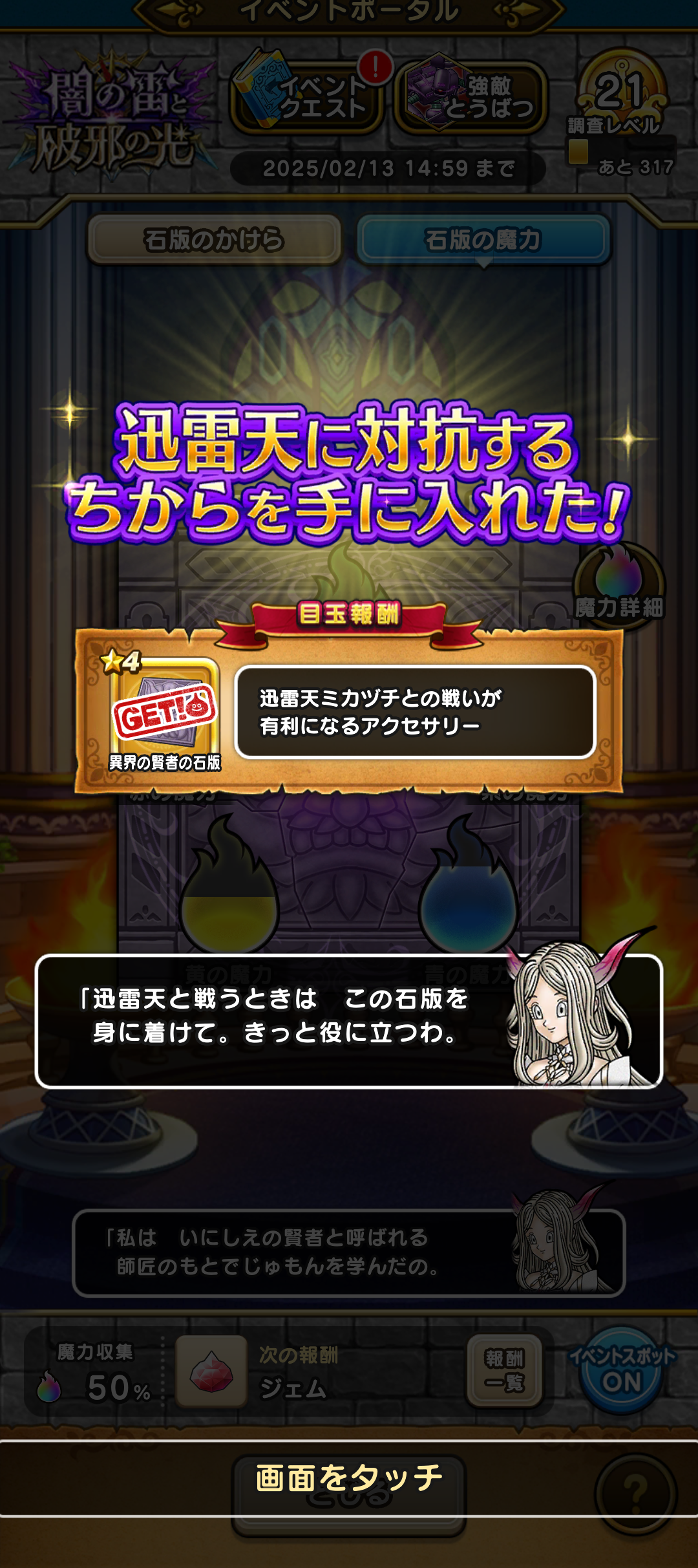Open the 報酬一覧 reward list

point(505,1370)
